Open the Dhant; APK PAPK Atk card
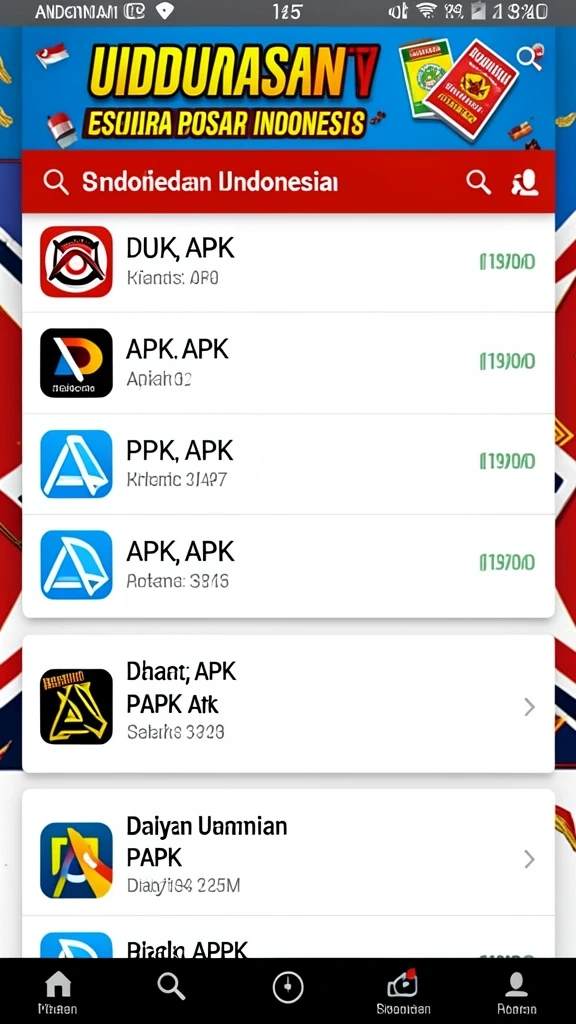This screenshot has width=576, height=1024. (288, 705)
